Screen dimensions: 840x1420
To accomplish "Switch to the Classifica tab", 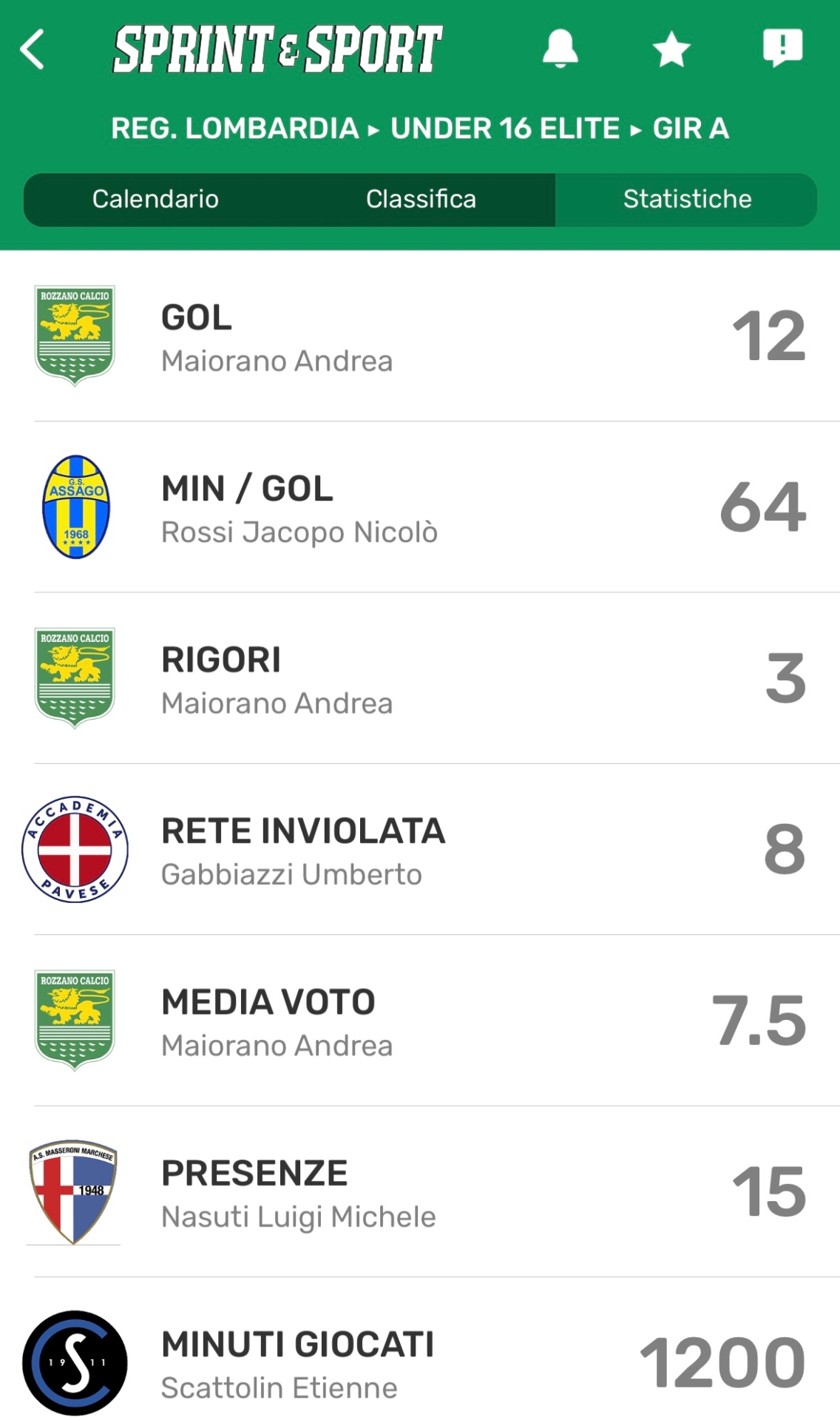I will click(x=421, y=200).
